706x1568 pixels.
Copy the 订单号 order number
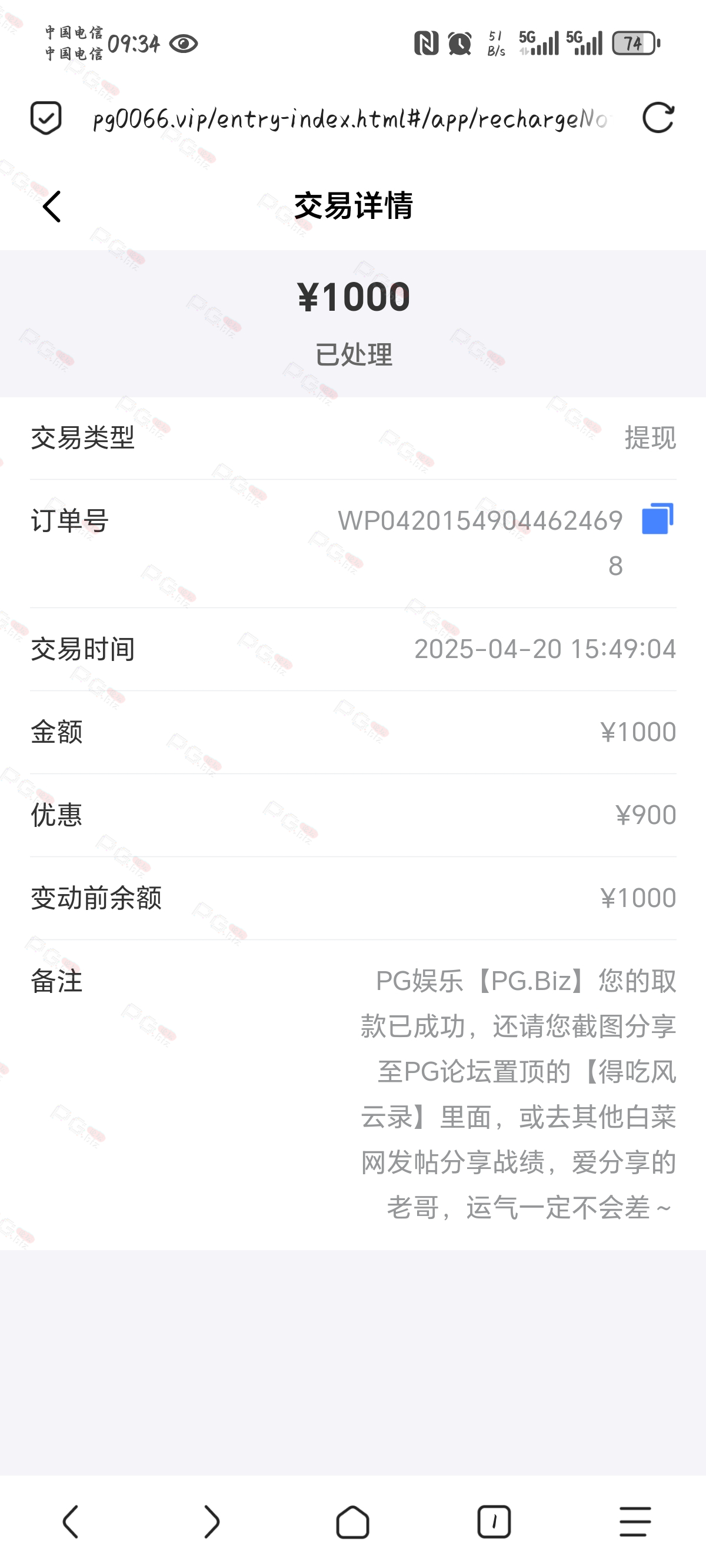click(x=658, y=519)
